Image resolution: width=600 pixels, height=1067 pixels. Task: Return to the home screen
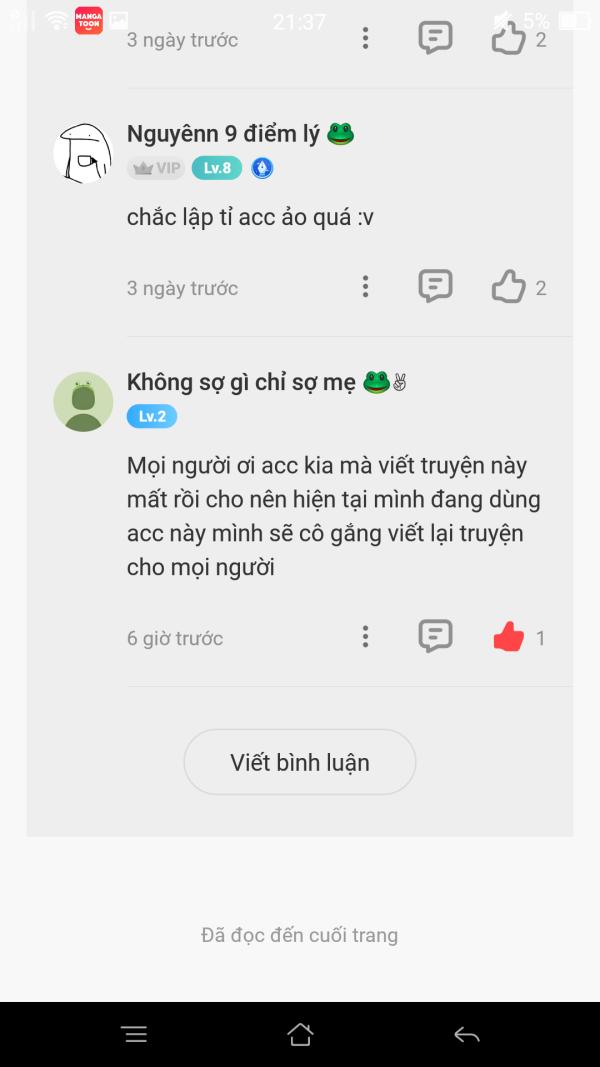300,1035
